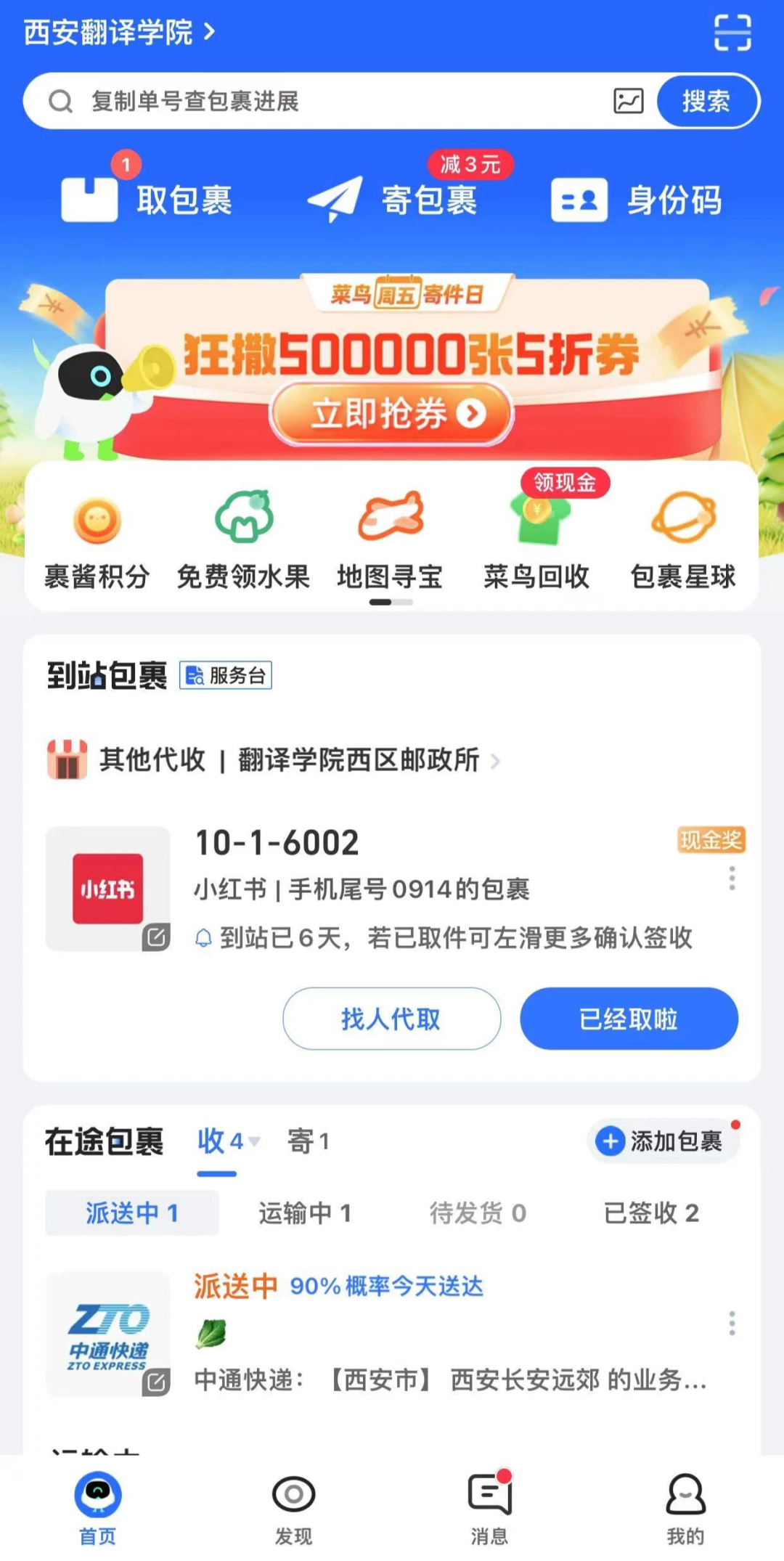The height and width of the screenshot is (1561, 784).
Task: Show my 身份码 identity code
Action: click(637, 200)
